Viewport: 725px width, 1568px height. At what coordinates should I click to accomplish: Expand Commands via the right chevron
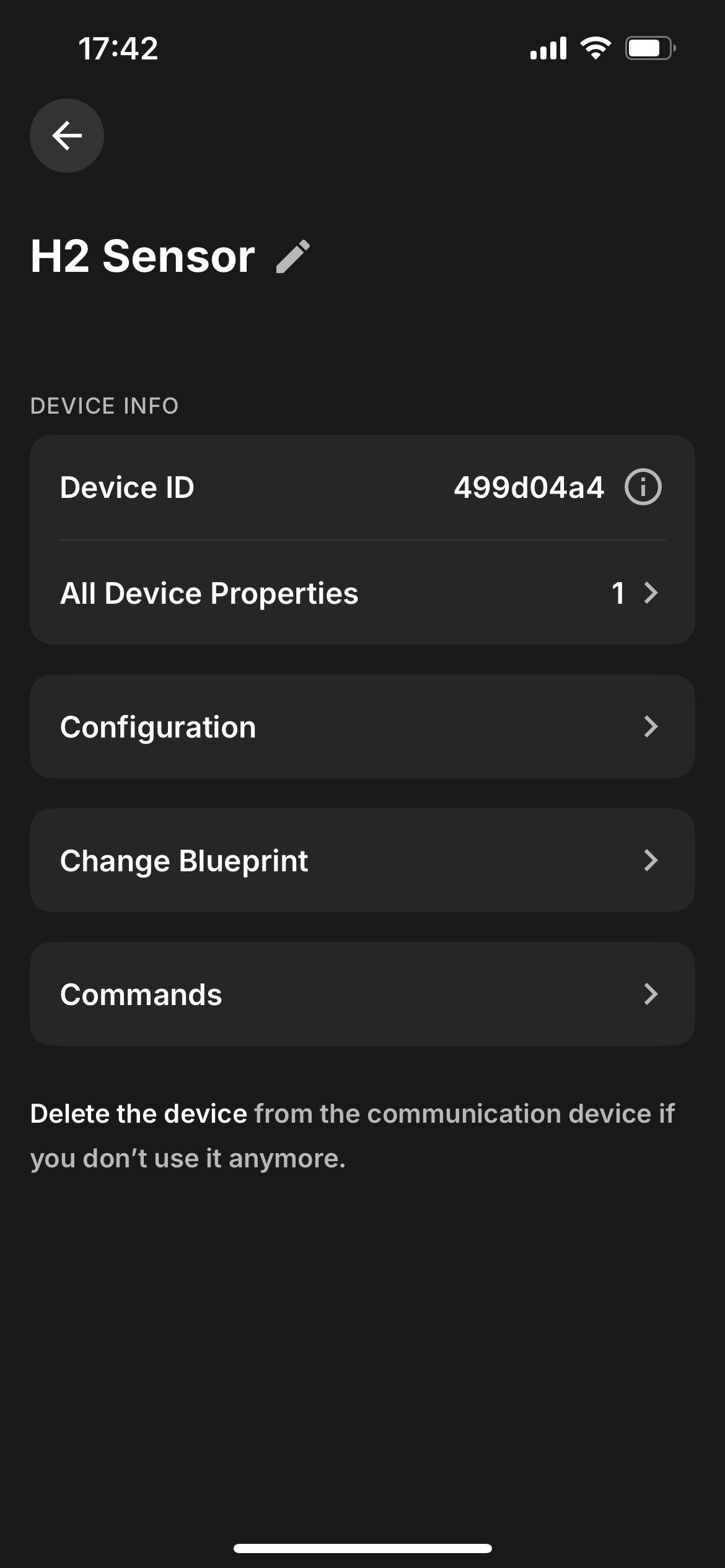tap(650, 995)
